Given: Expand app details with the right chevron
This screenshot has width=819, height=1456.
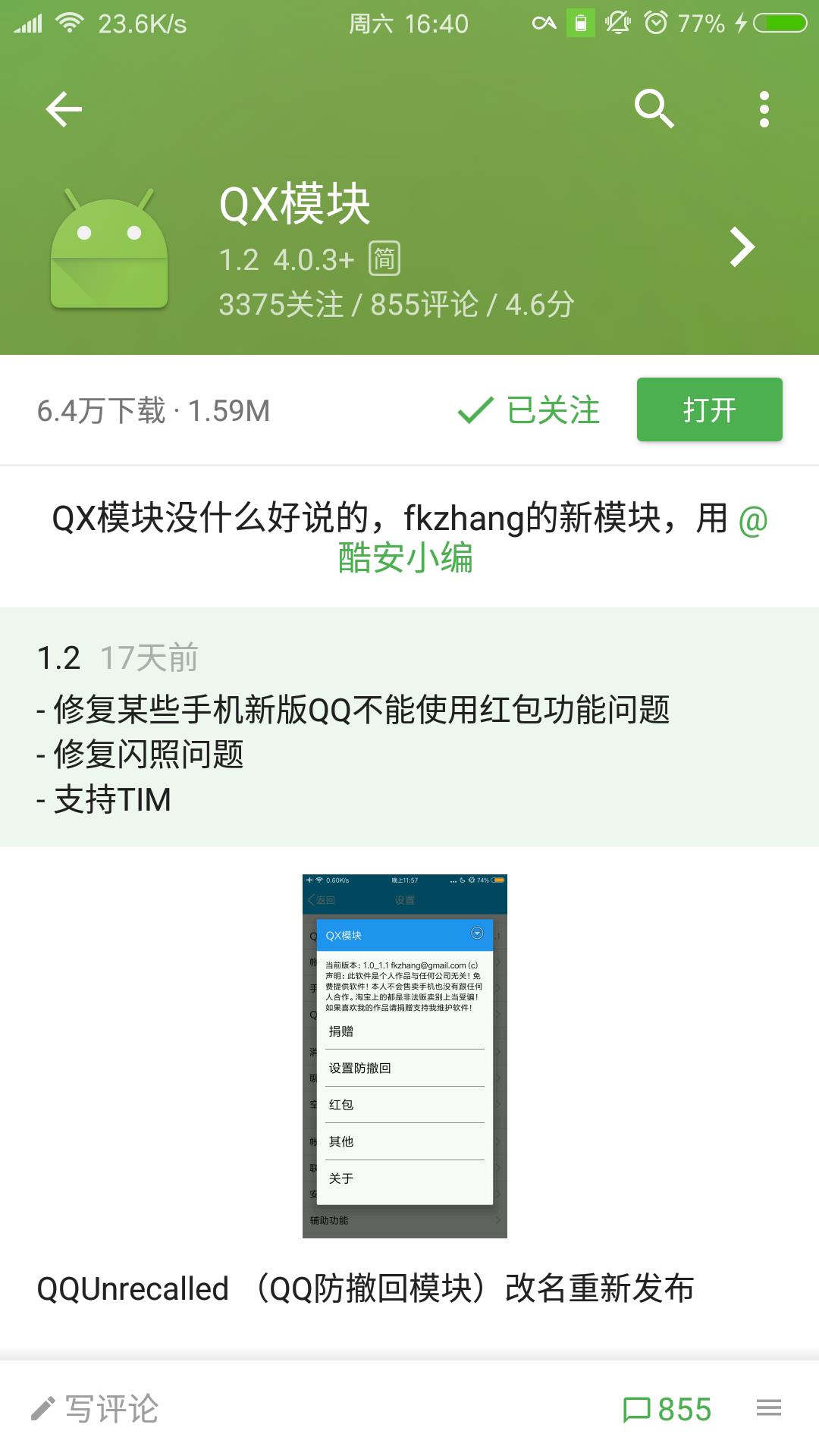Looking at the screenshot, I should tap(742, 247).
